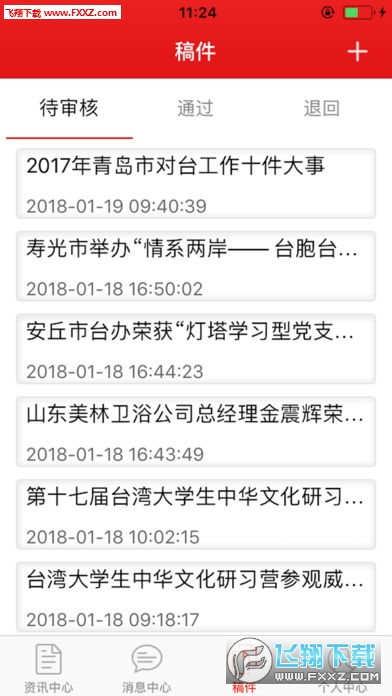Screen dimensions: 392x696
Task: Select the 待审核 tab
Action: pos(69,108)
